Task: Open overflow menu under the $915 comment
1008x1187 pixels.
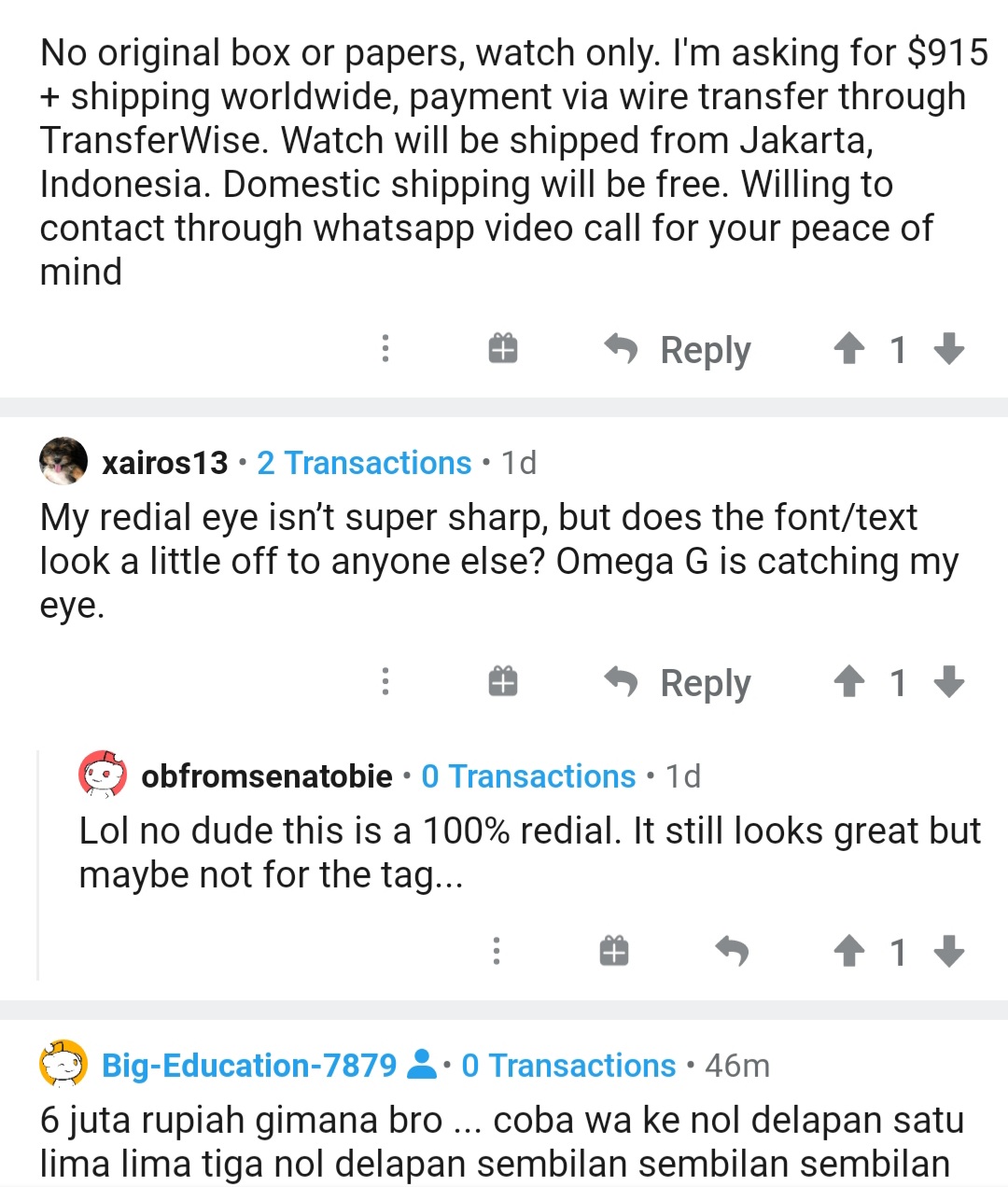Action: pos(385,349)
